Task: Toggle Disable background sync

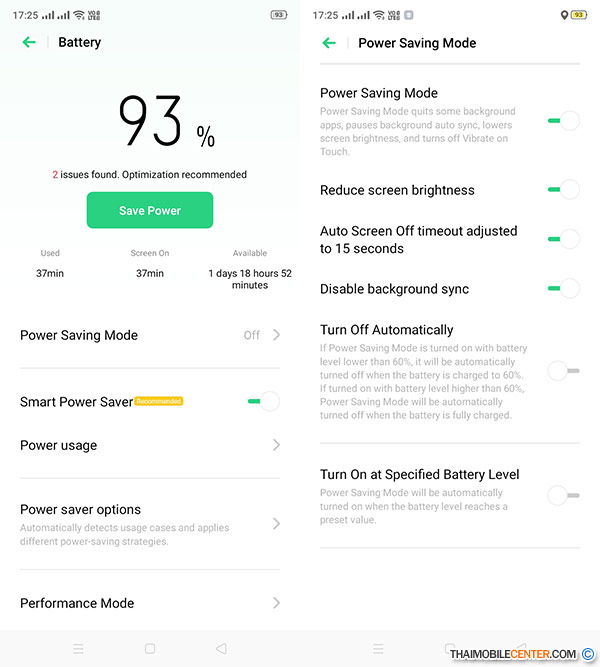Action: pyautogui.click(x=563, y=289)
